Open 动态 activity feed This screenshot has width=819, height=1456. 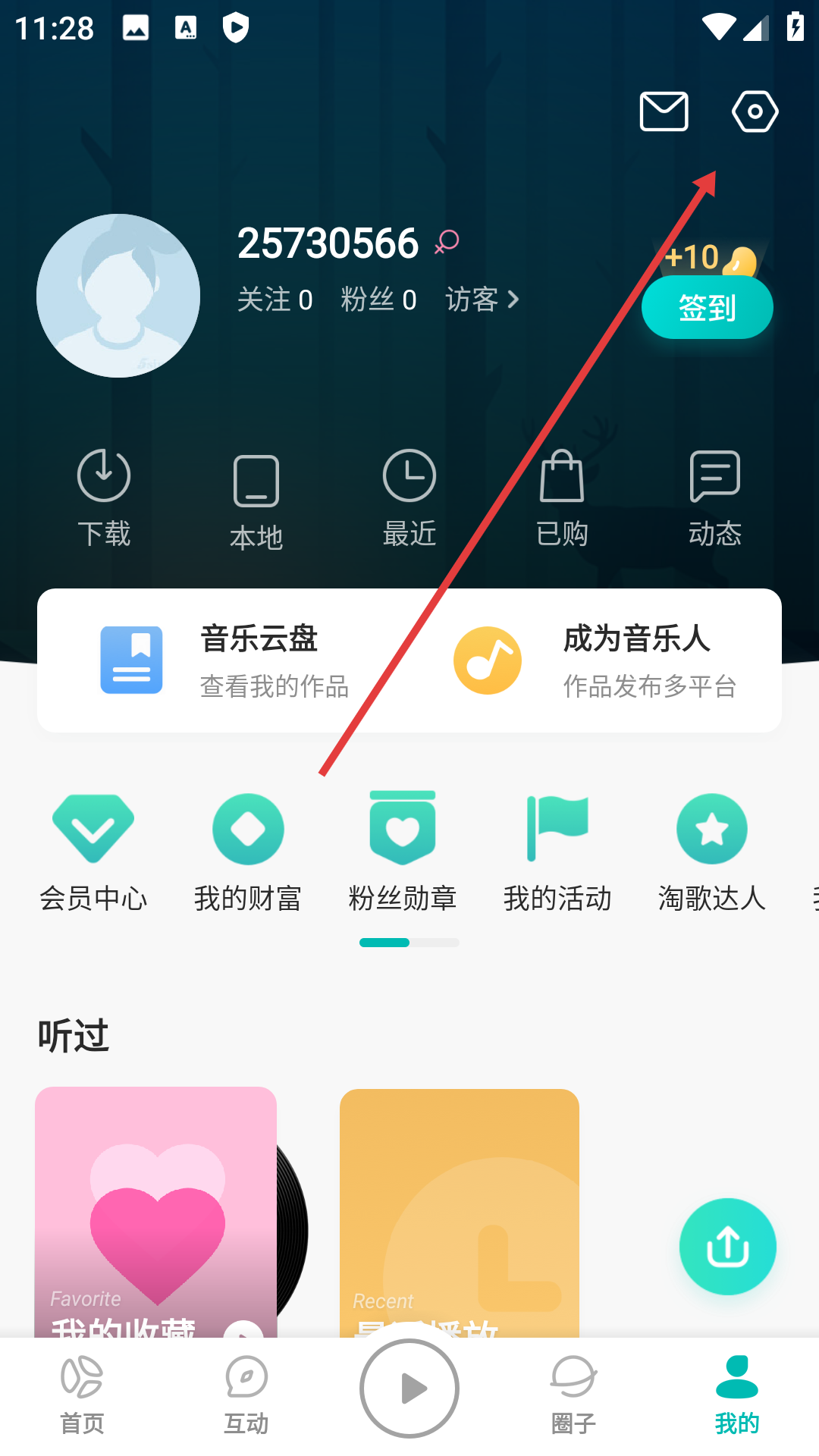click(714, 497)
